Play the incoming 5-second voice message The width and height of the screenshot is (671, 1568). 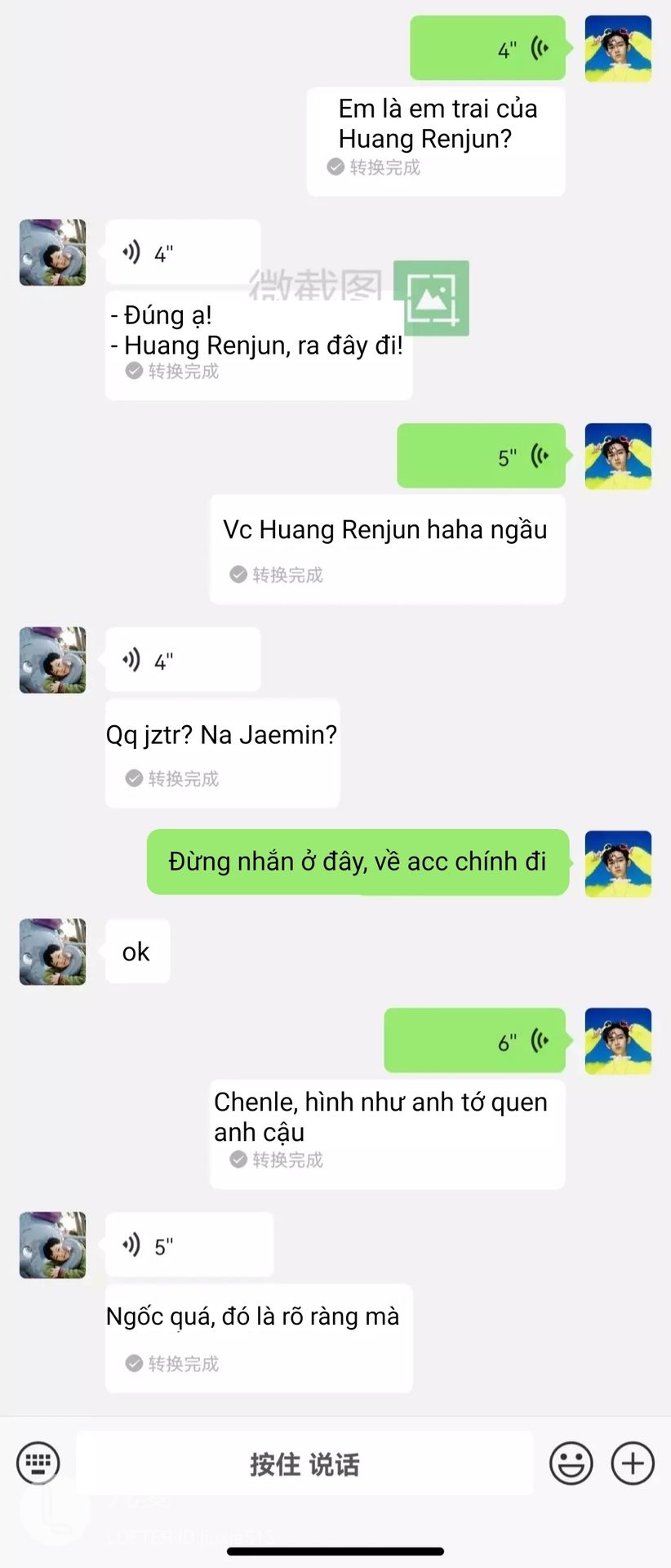(189, 1245)
